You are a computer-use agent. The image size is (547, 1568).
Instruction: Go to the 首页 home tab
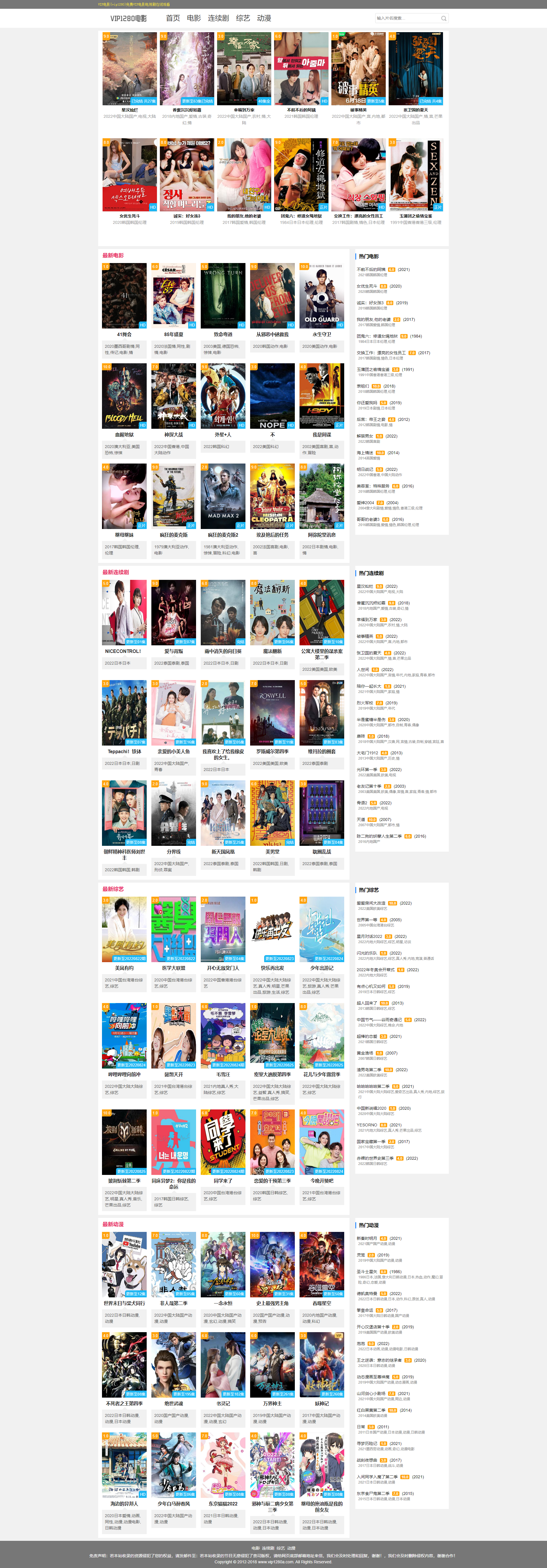tap(173, 18)
